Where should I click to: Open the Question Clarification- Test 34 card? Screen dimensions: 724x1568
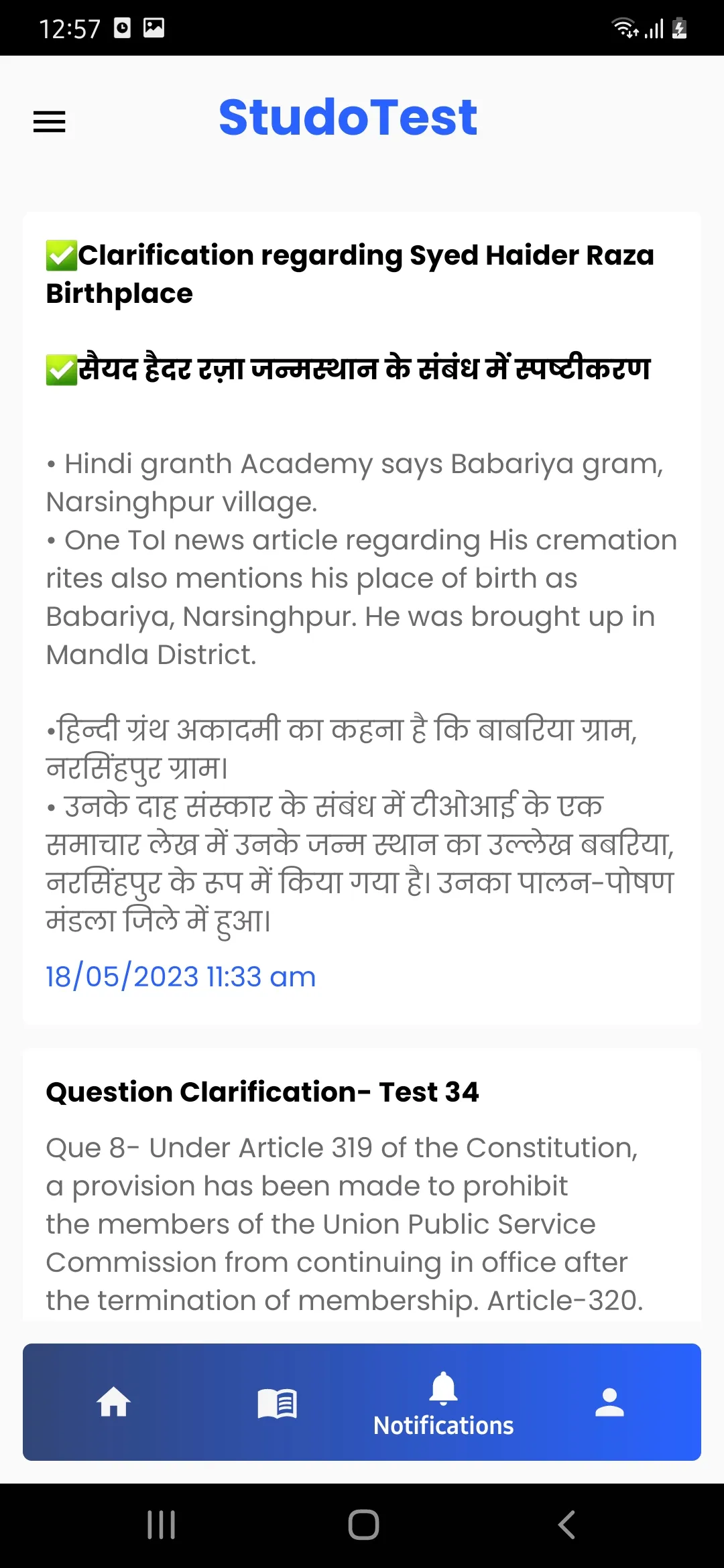pos(362,1185)
